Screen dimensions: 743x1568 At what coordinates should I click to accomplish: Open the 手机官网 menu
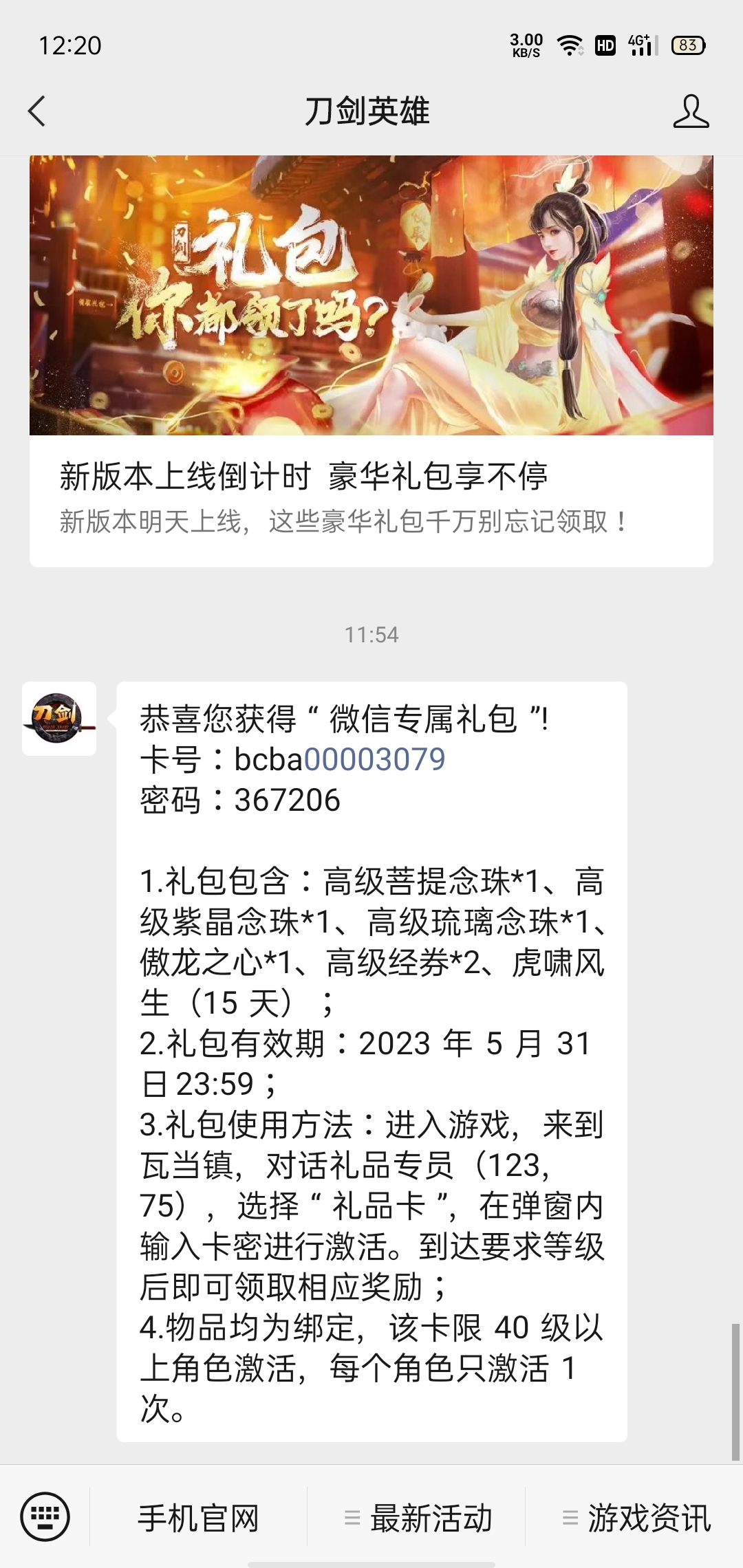(198, 1518)
